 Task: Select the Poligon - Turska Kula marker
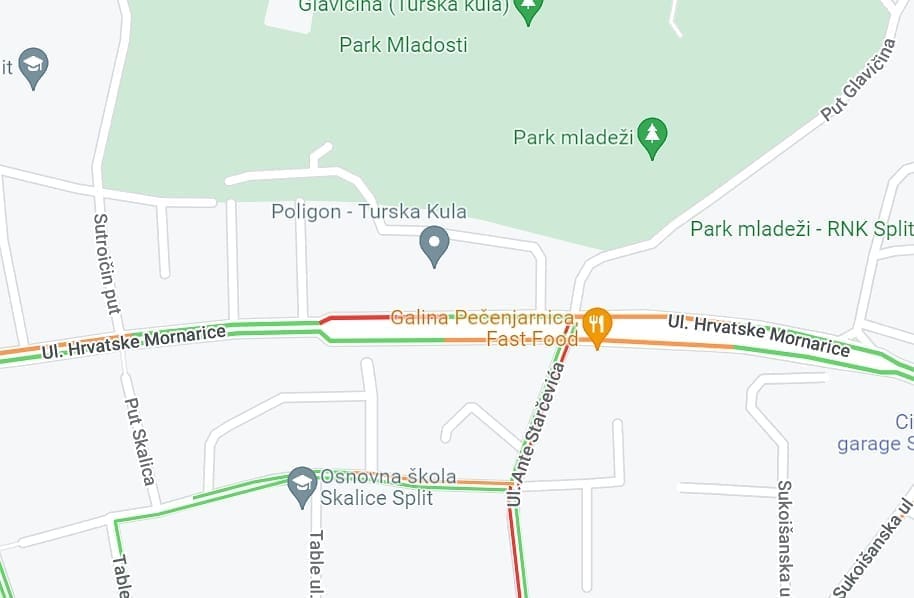pos(433,244)
